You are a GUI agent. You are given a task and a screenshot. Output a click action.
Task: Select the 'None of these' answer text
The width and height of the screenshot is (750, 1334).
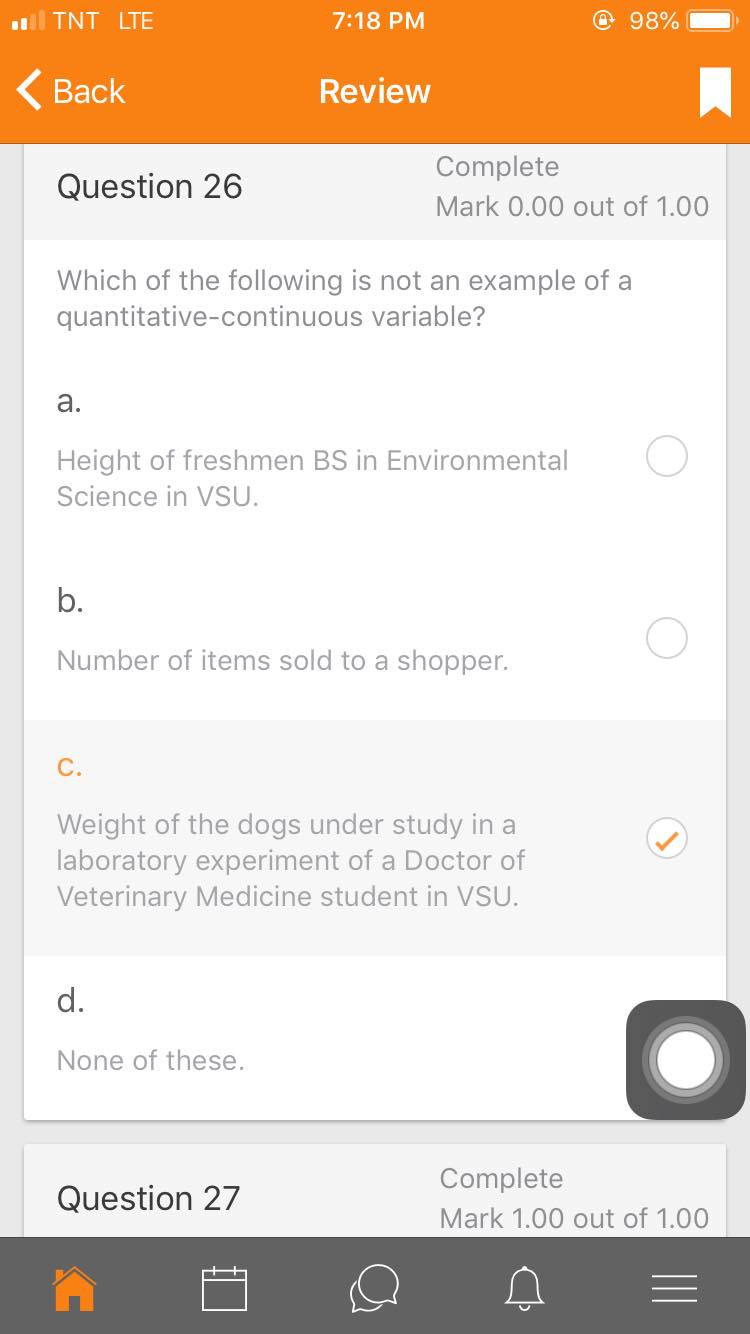[x=150, y=1060]
